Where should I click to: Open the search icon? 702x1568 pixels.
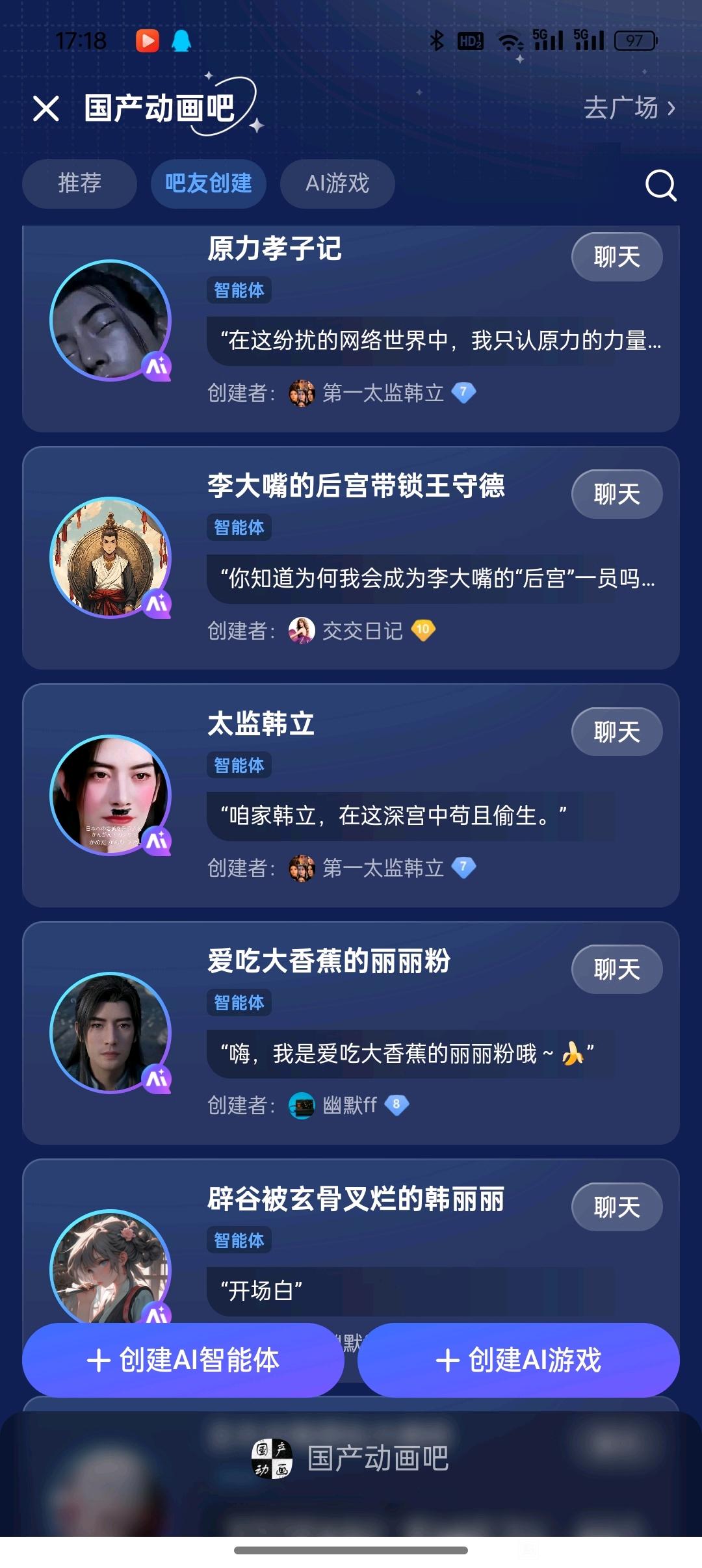click(660, 186)
